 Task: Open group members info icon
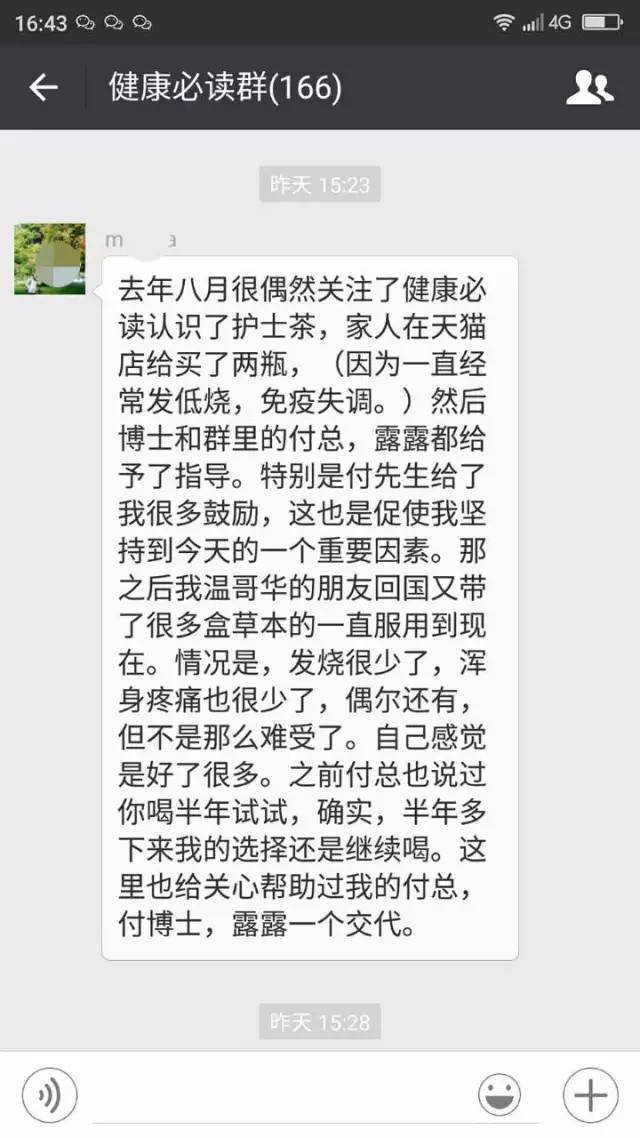589,88
